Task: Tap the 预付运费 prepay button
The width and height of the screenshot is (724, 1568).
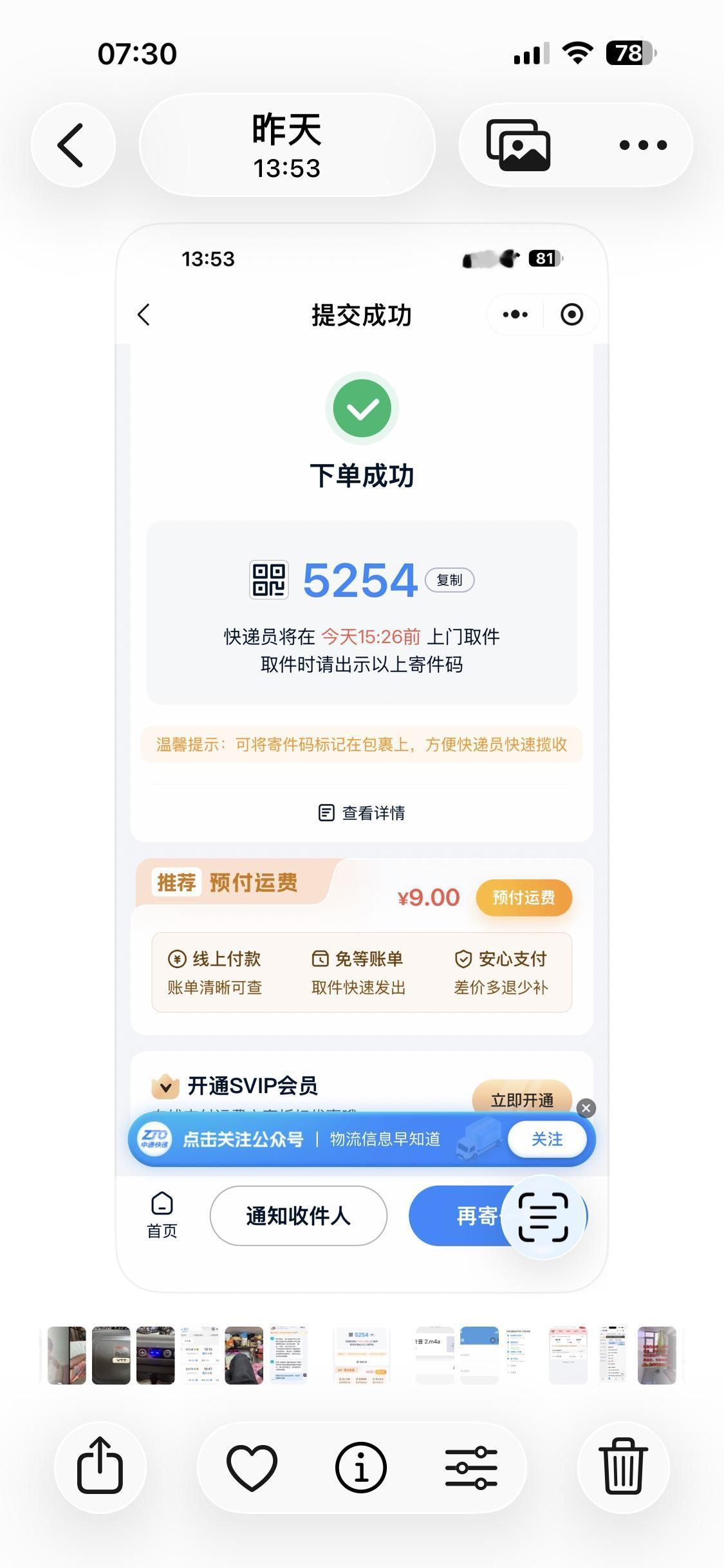Action: pos(523,897)
